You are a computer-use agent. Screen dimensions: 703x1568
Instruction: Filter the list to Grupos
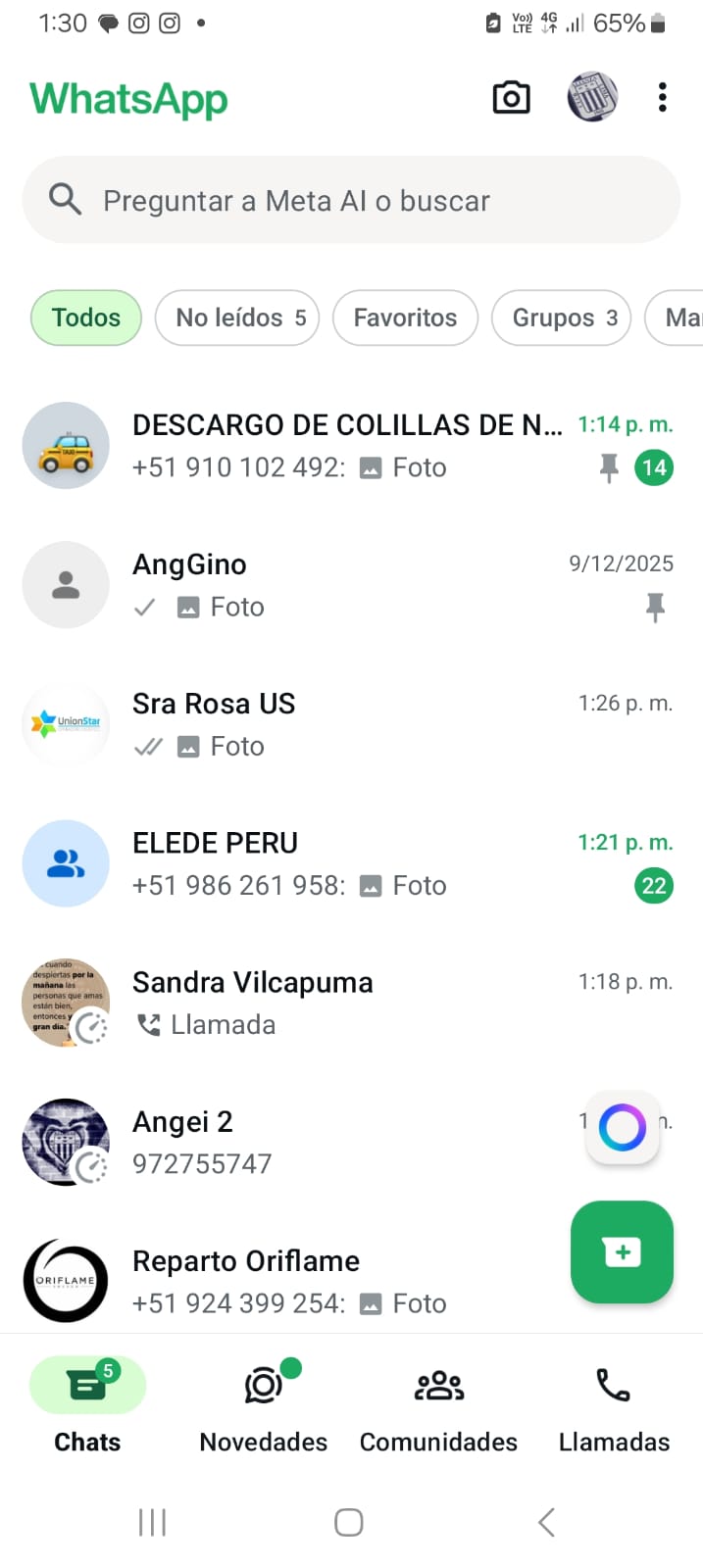pos(562,318)
